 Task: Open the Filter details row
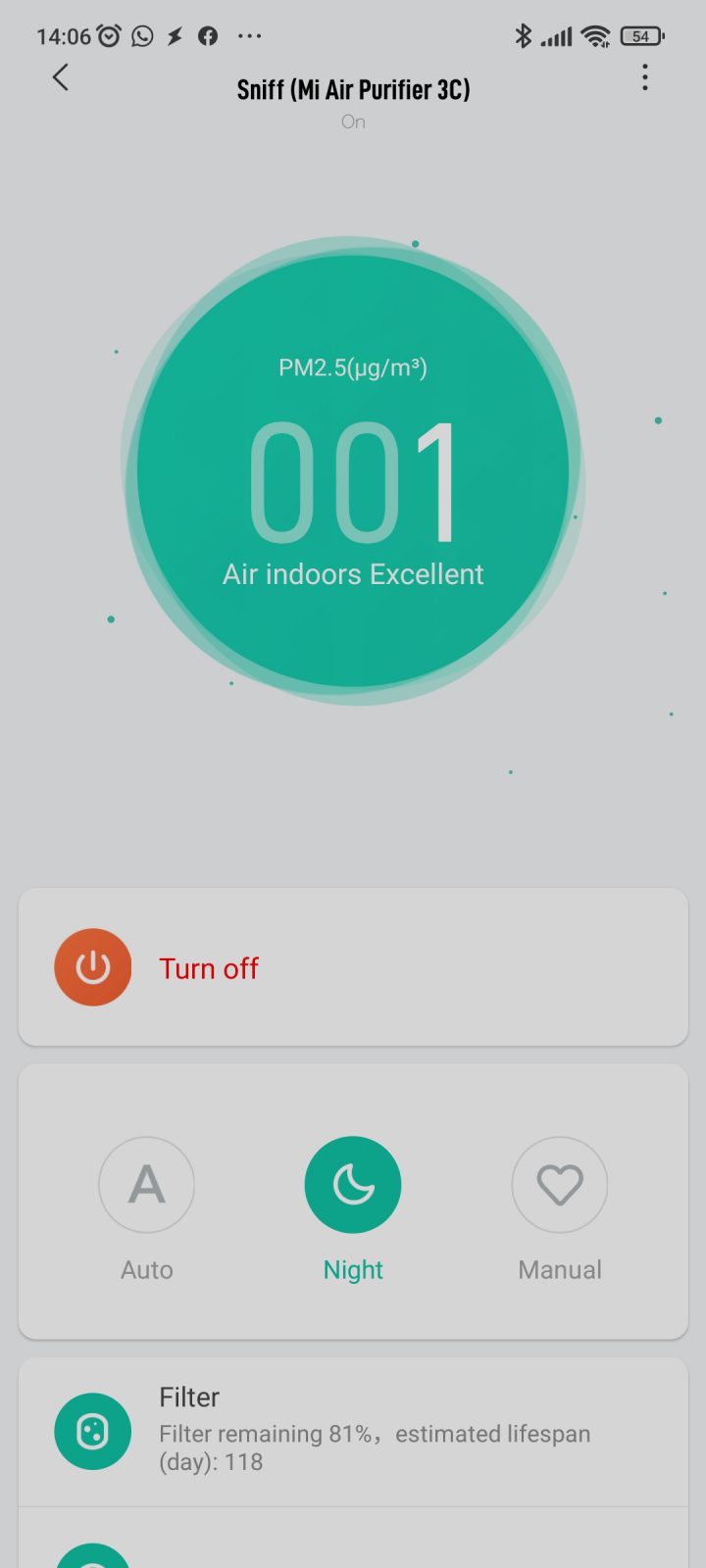pos(353,1431)
